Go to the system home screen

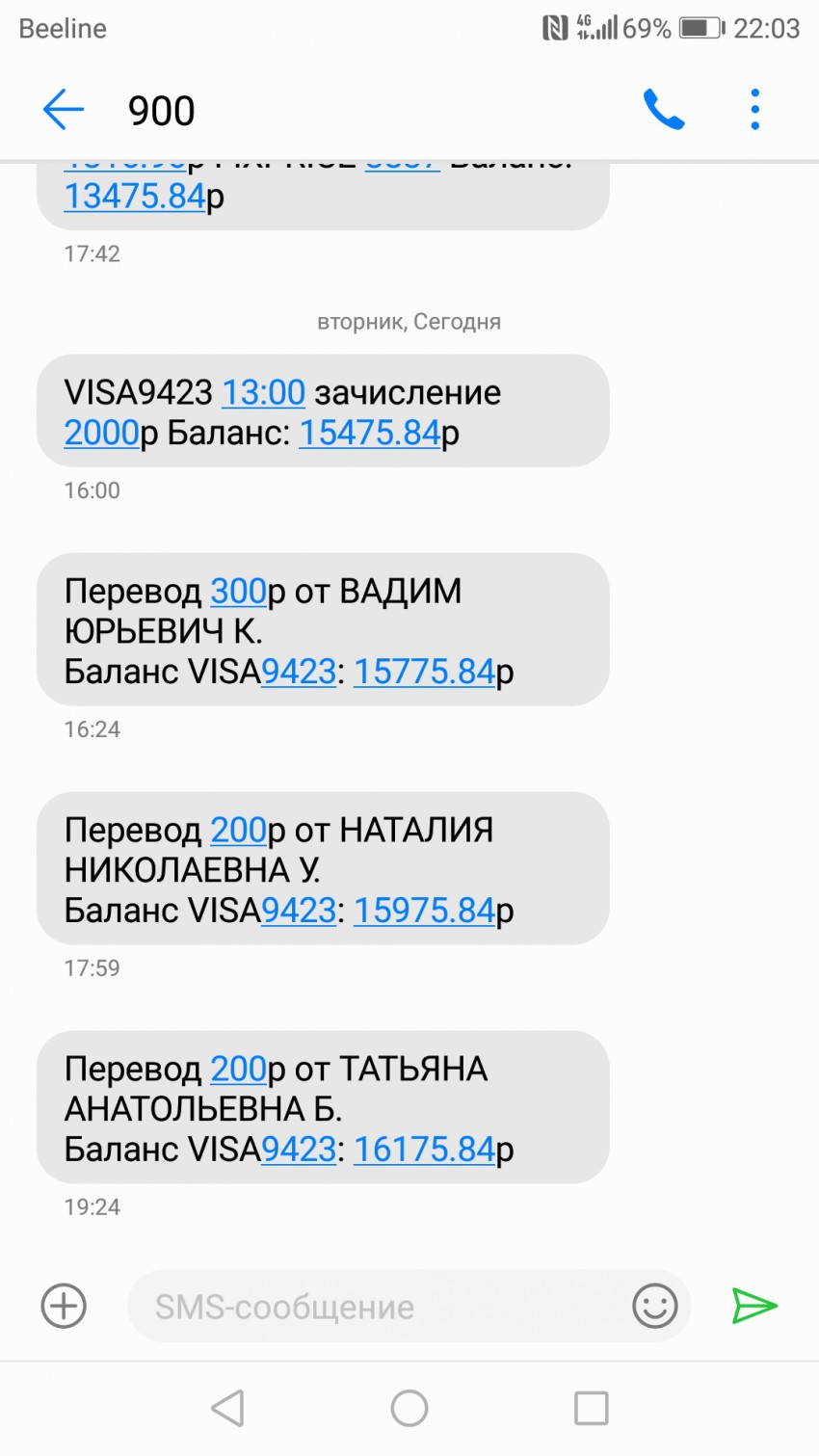pos(409,1408)
